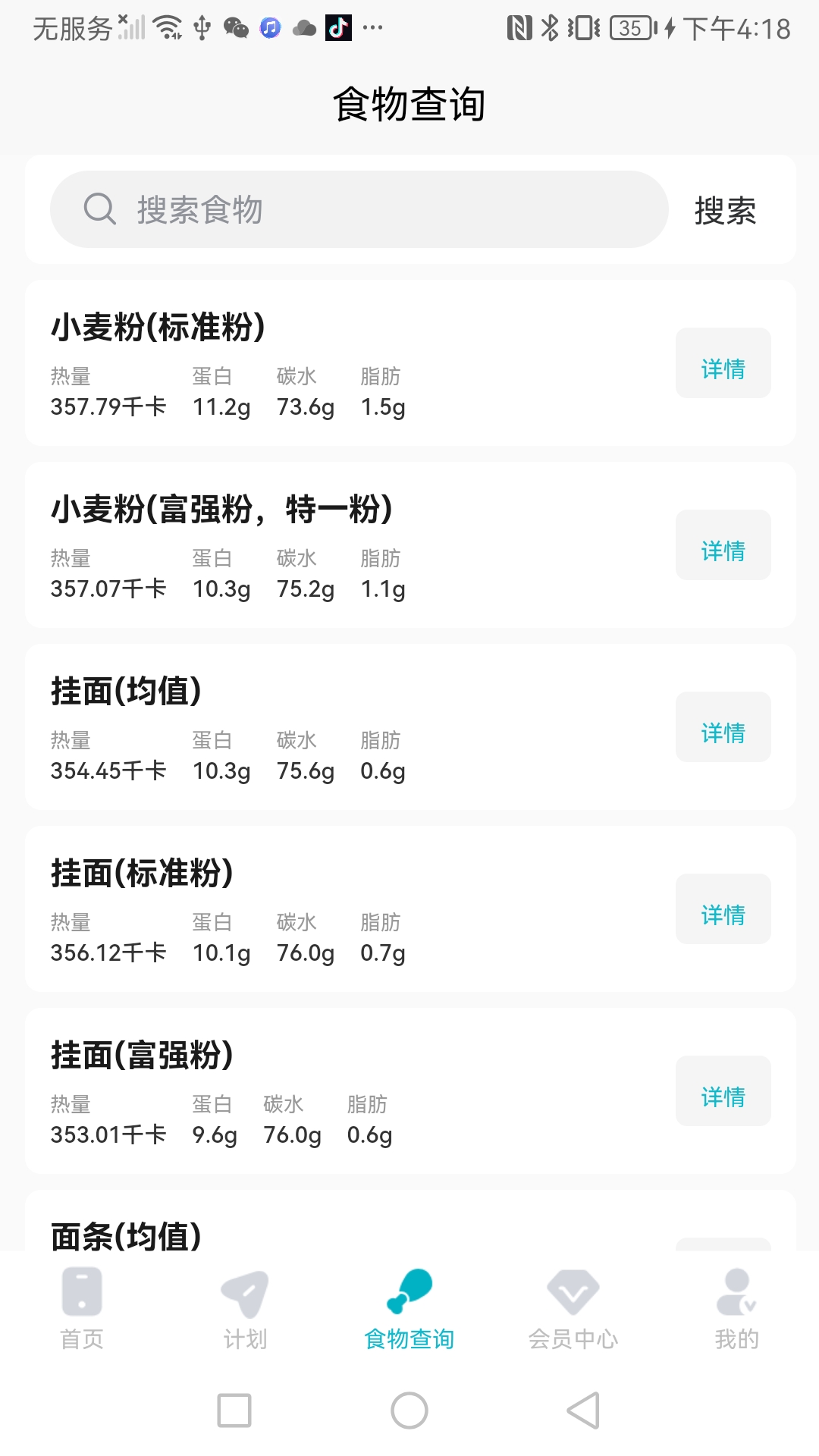This screenshot has width=819, height=1456.
Task: Tap the 首页 home icon in bottom nav
Action: click(82, 1291)
